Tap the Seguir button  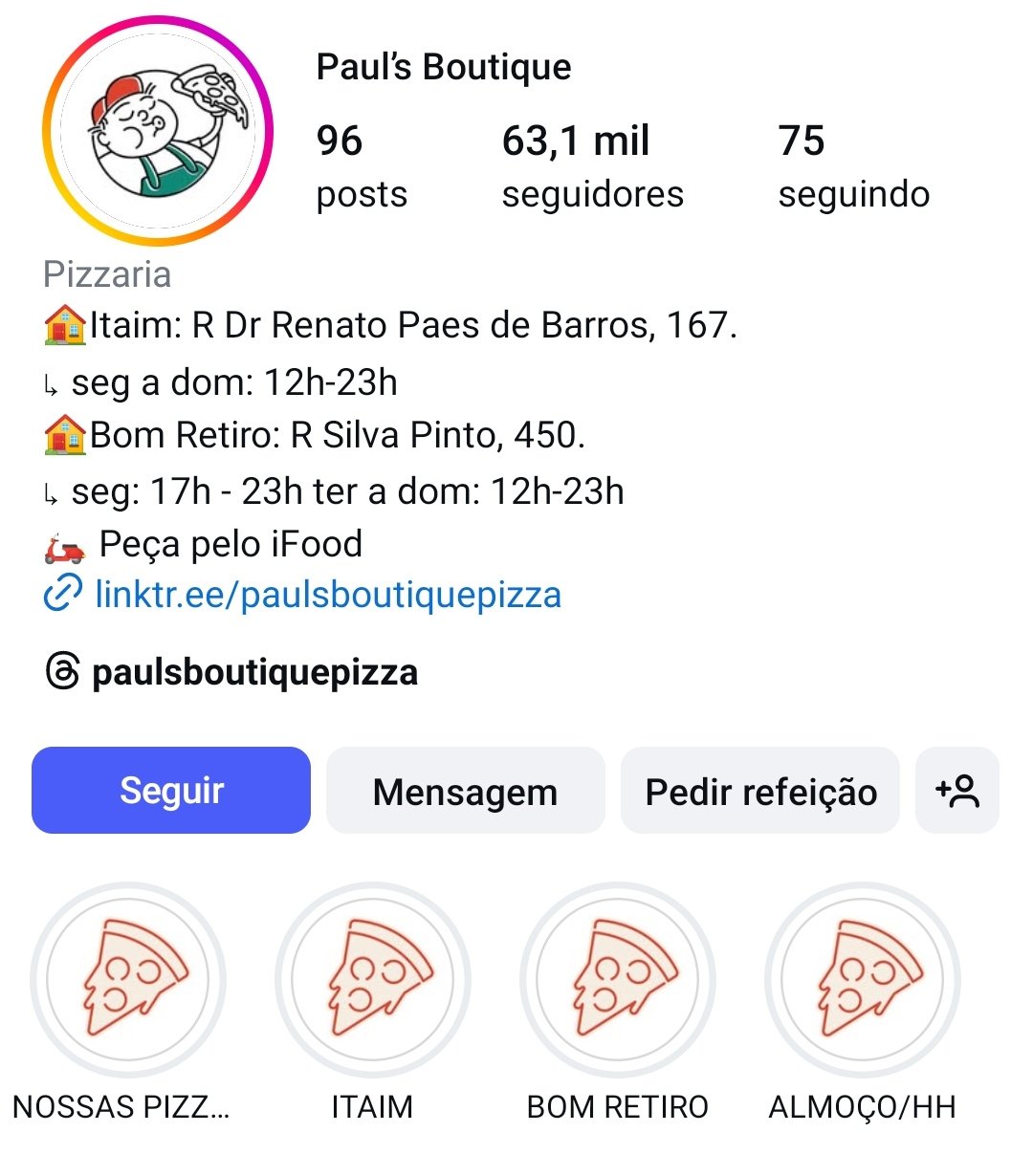click(x=171, y=791)
